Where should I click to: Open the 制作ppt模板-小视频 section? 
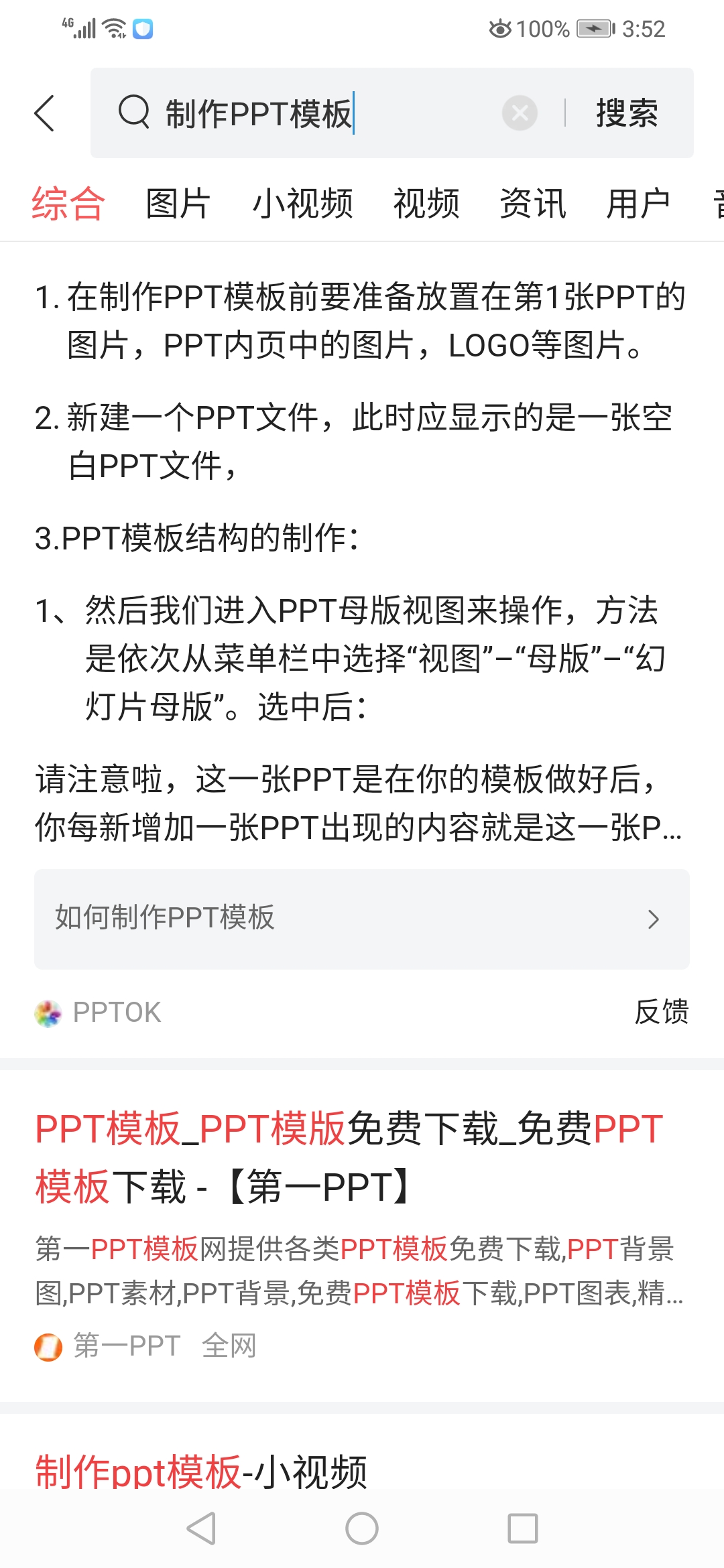201,1472
